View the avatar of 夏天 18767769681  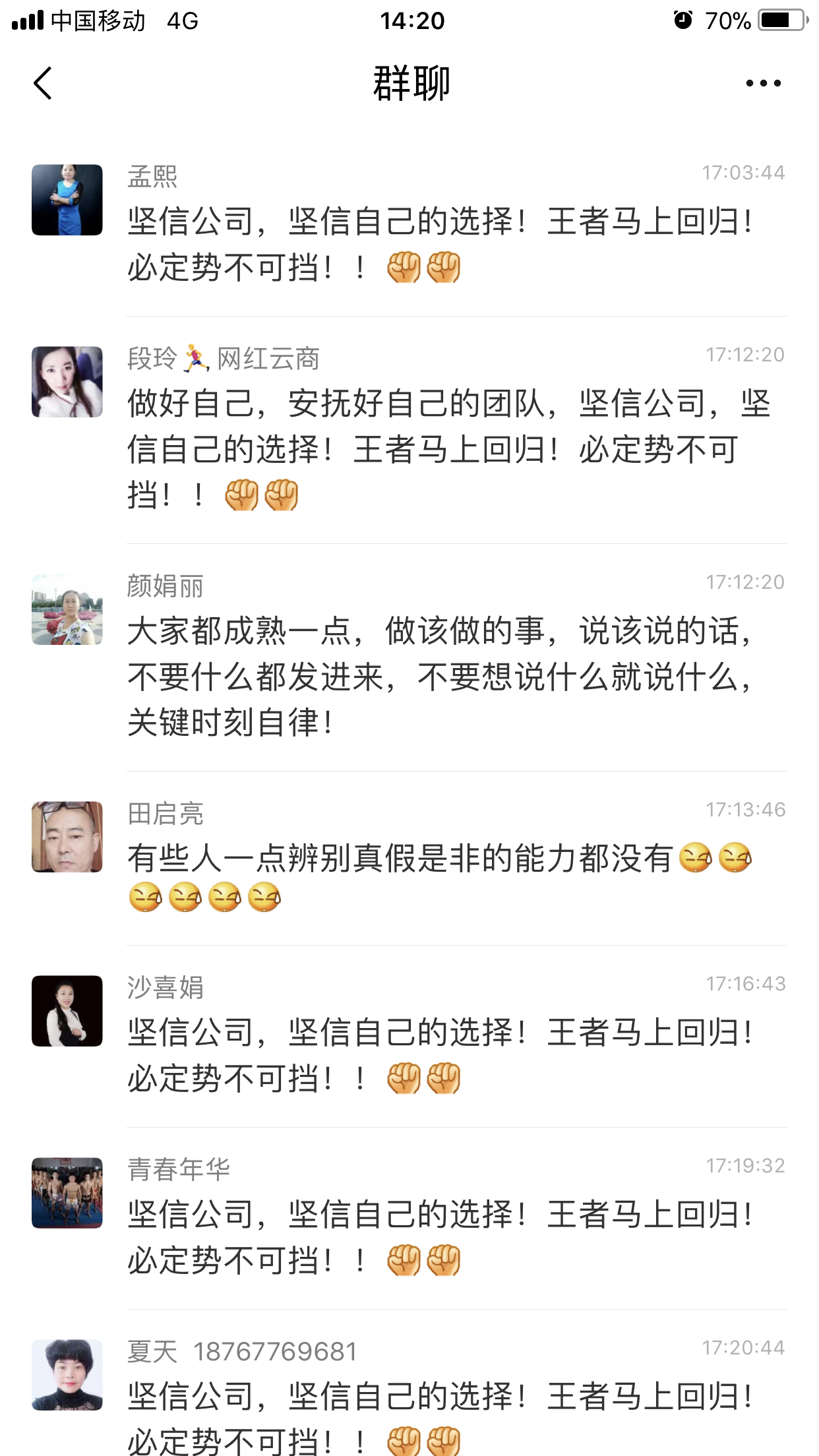pos(67,1375)
